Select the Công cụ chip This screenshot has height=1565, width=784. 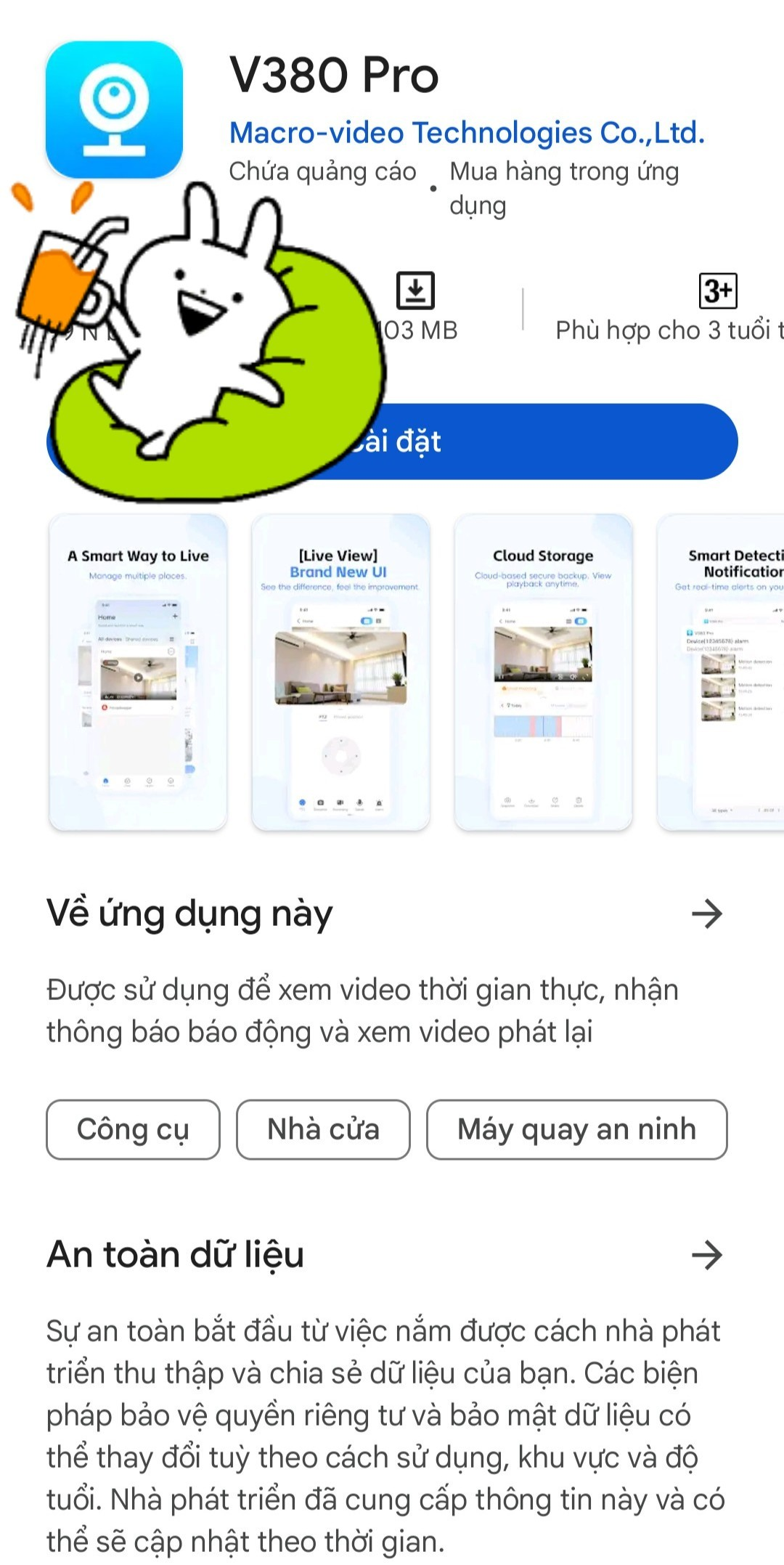tap(133, 1129)
